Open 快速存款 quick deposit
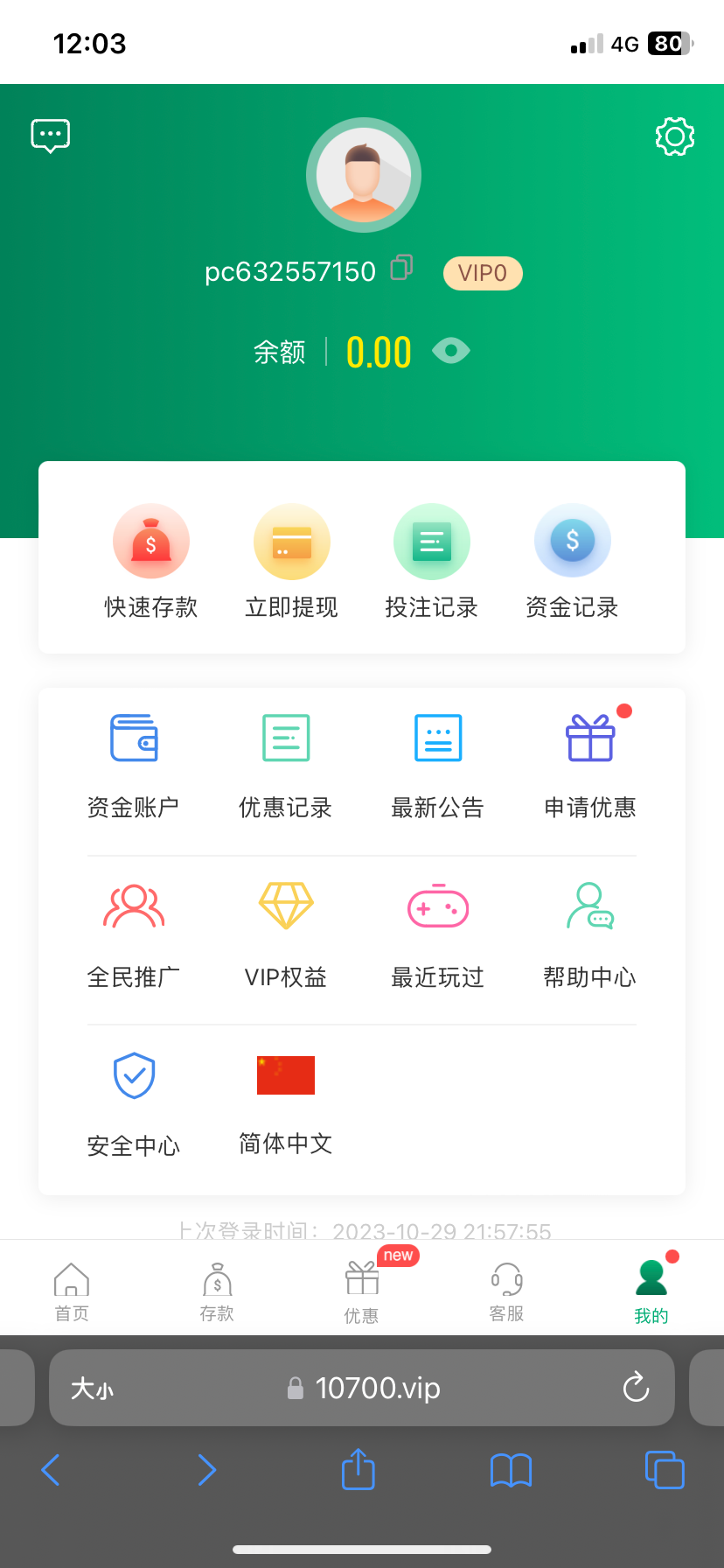This screenshot has width=724, height=1568. coord(151,562)
